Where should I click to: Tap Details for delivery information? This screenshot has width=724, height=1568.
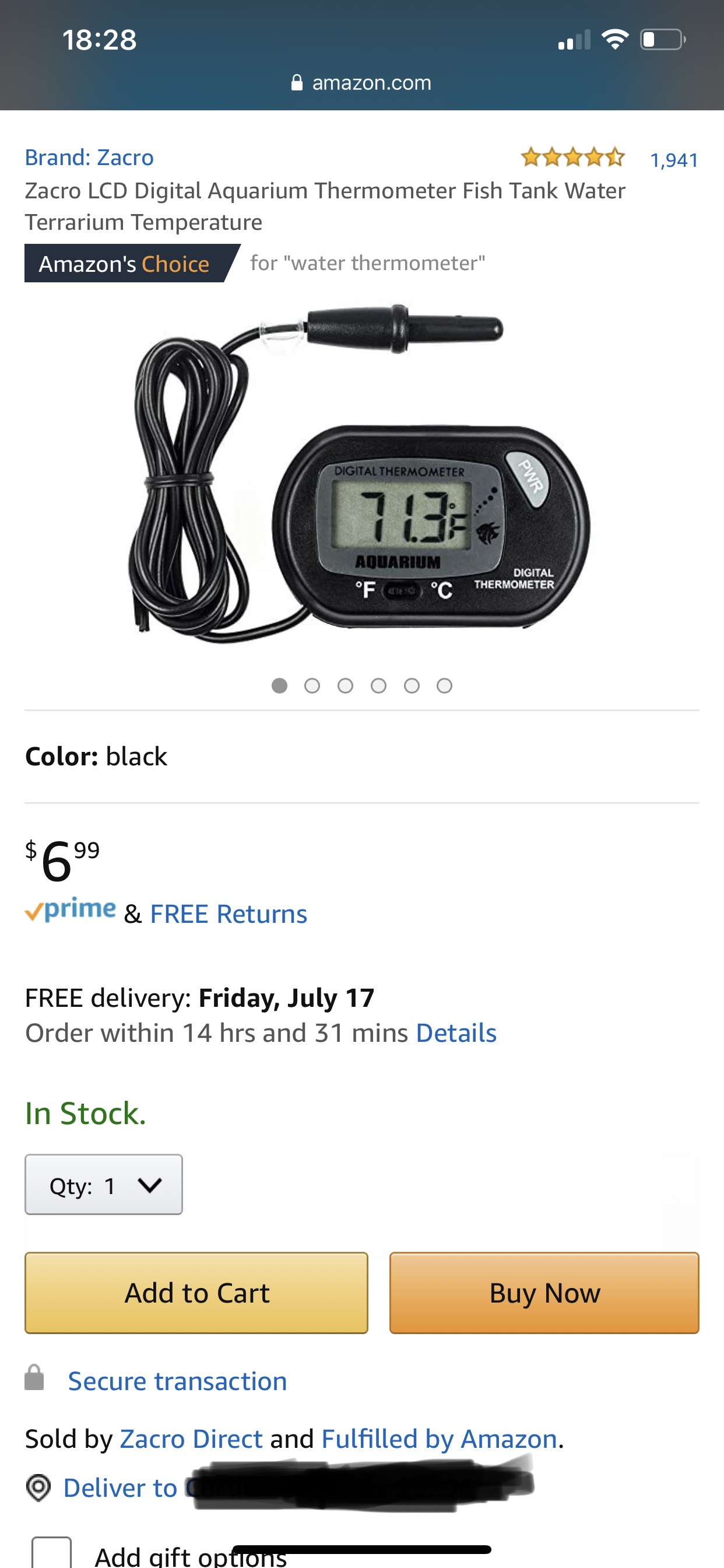point(456,1032)
